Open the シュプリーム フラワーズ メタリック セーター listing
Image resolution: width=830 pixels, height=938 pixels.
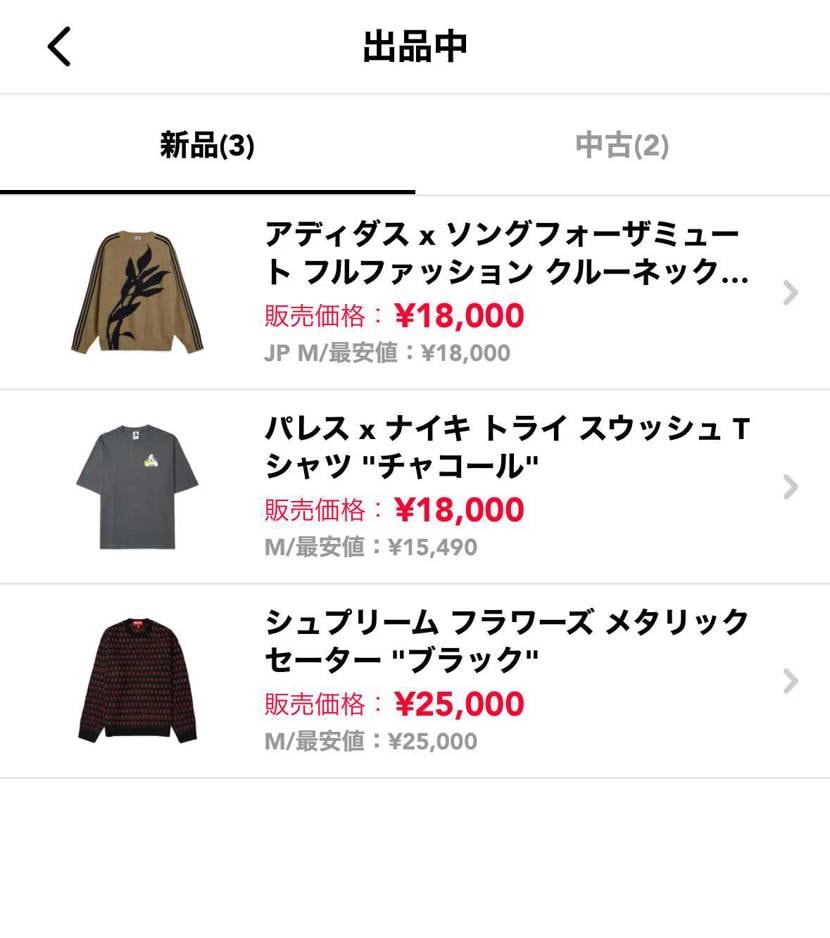pos(500,640)
